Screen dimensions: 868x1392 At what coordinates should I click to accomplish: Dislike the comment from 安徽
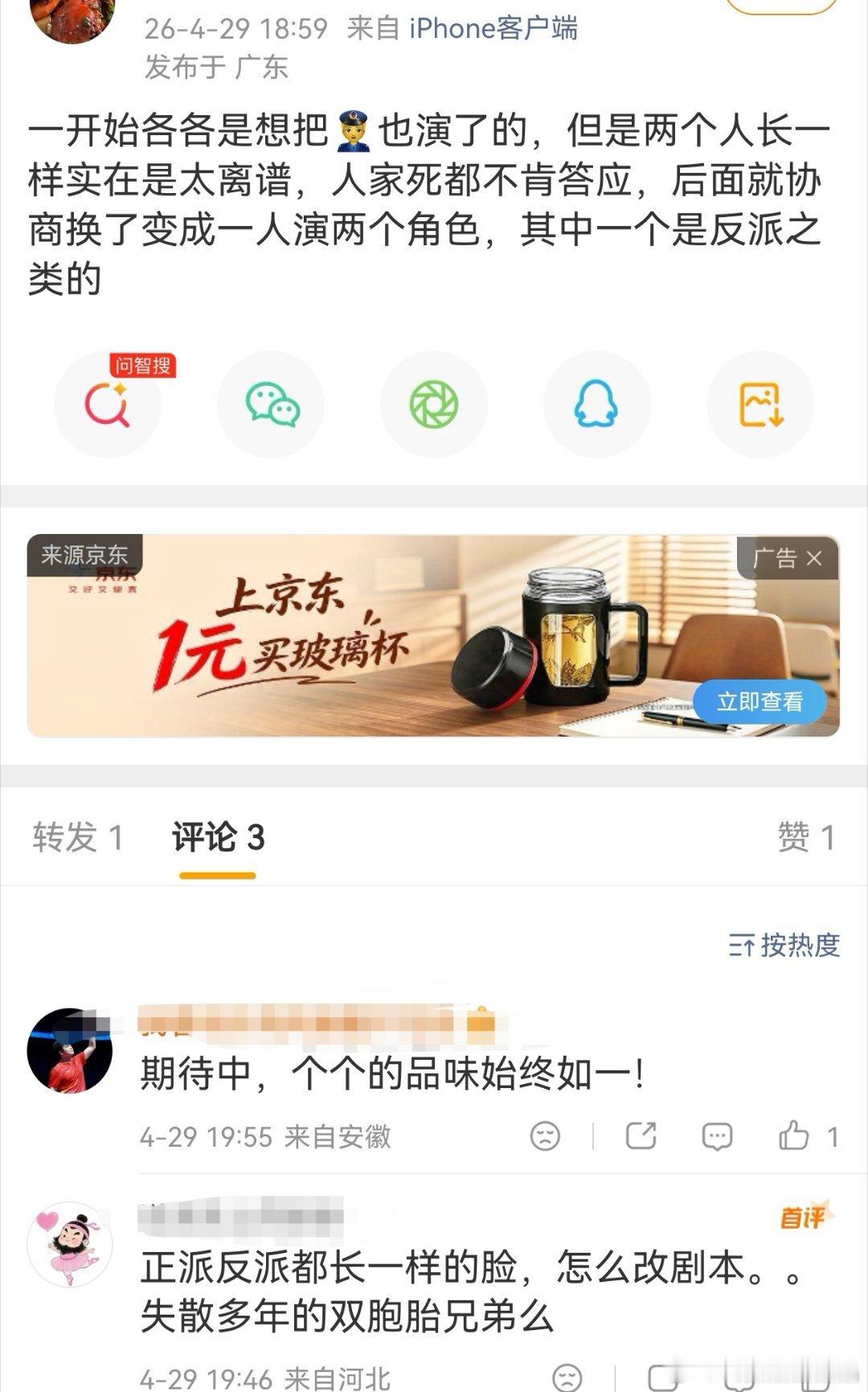coord(545,1136)
